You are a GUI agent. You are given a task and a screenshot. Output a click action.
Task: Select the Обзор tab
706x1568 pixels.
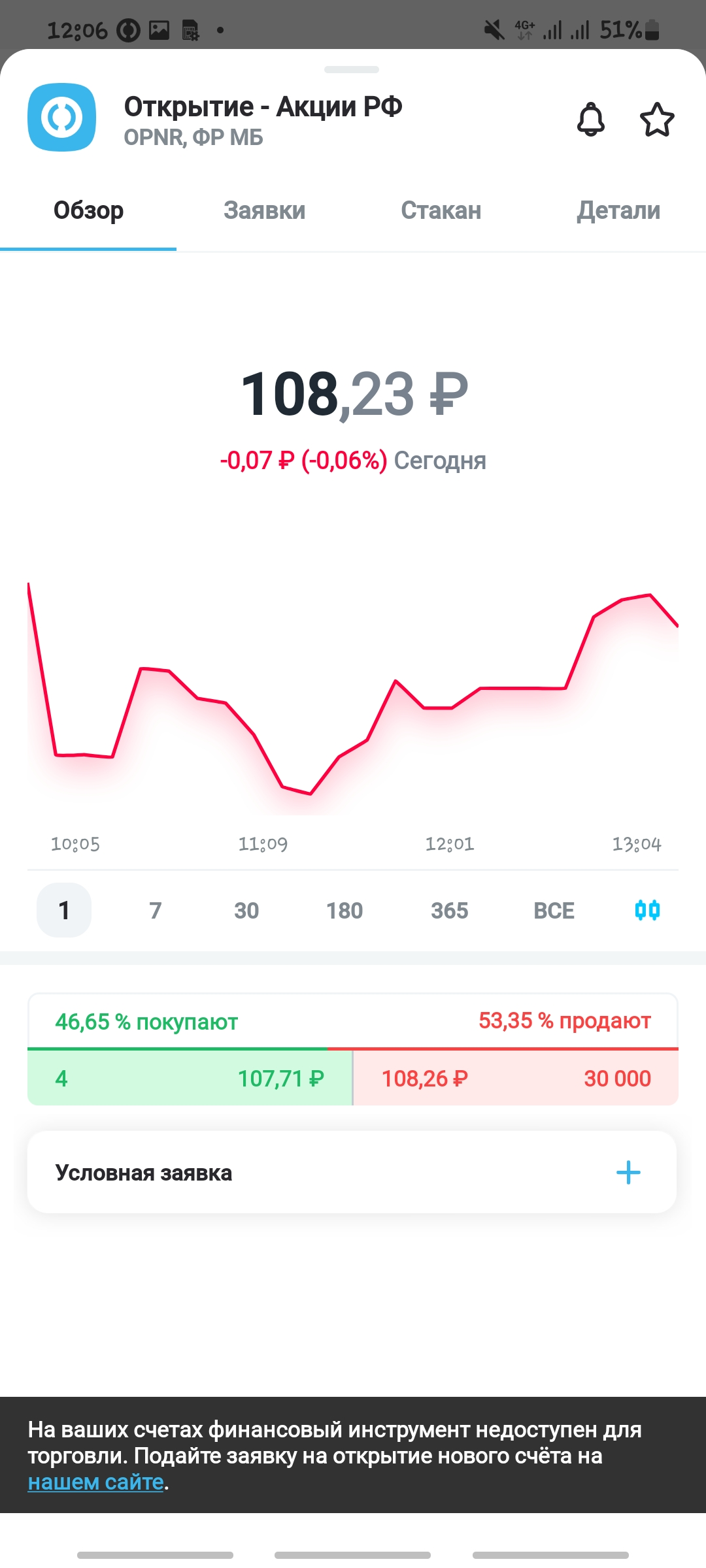[88, 210]
